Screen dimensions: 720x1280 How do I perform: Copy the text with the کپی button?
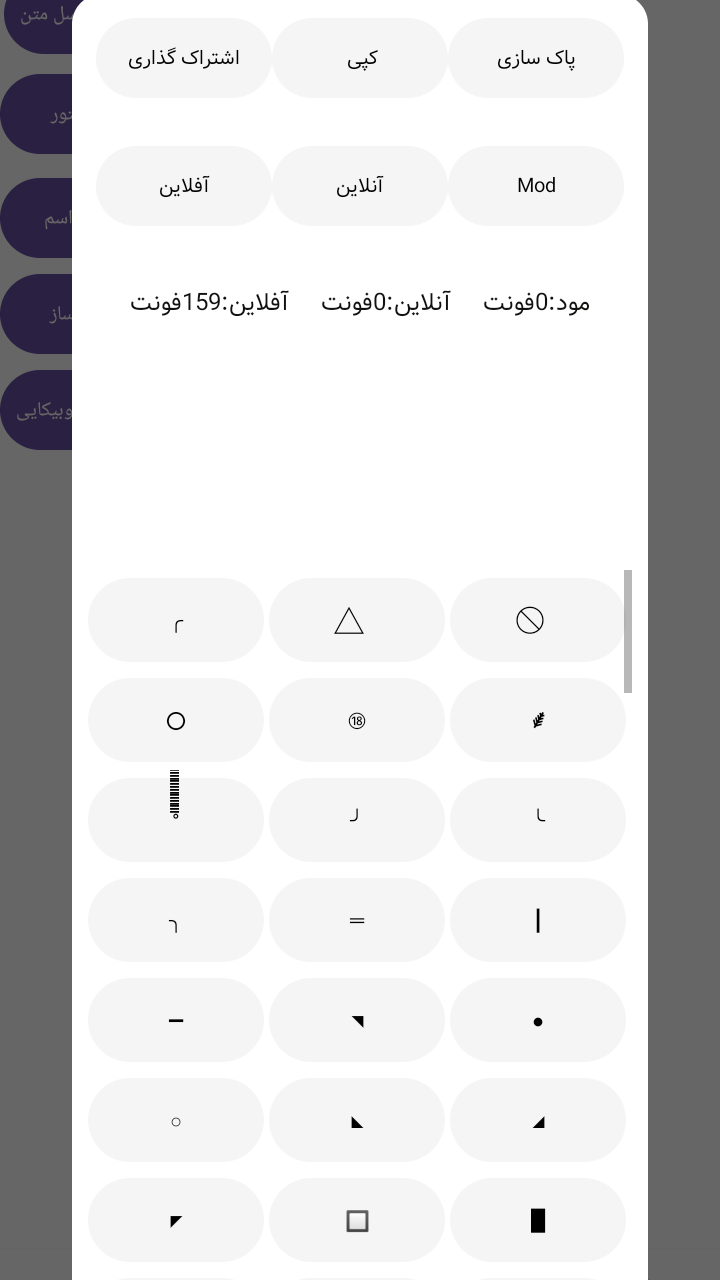pyautogui.click(x=360, y=58)
